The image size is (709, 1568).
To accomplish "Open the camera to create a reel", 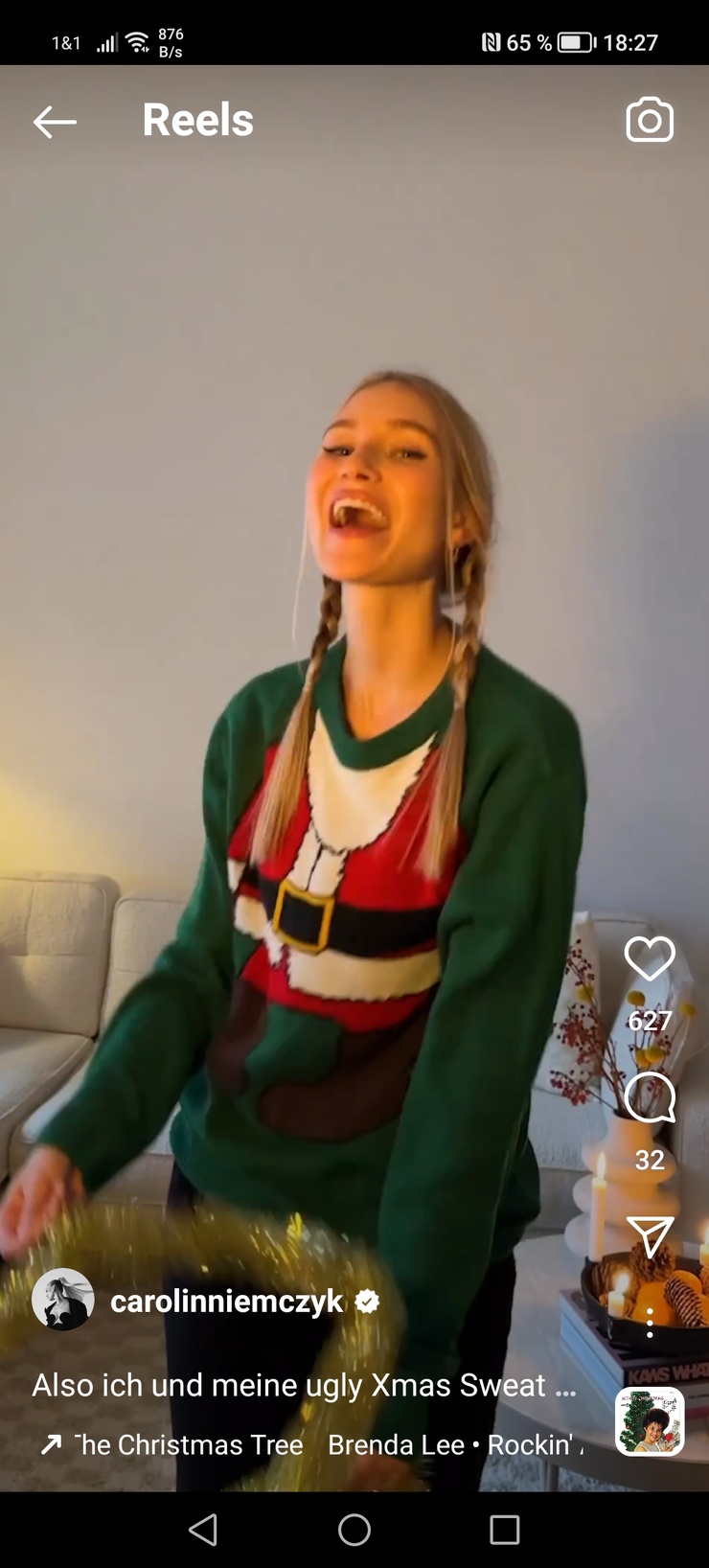I will tap(650, 121).
